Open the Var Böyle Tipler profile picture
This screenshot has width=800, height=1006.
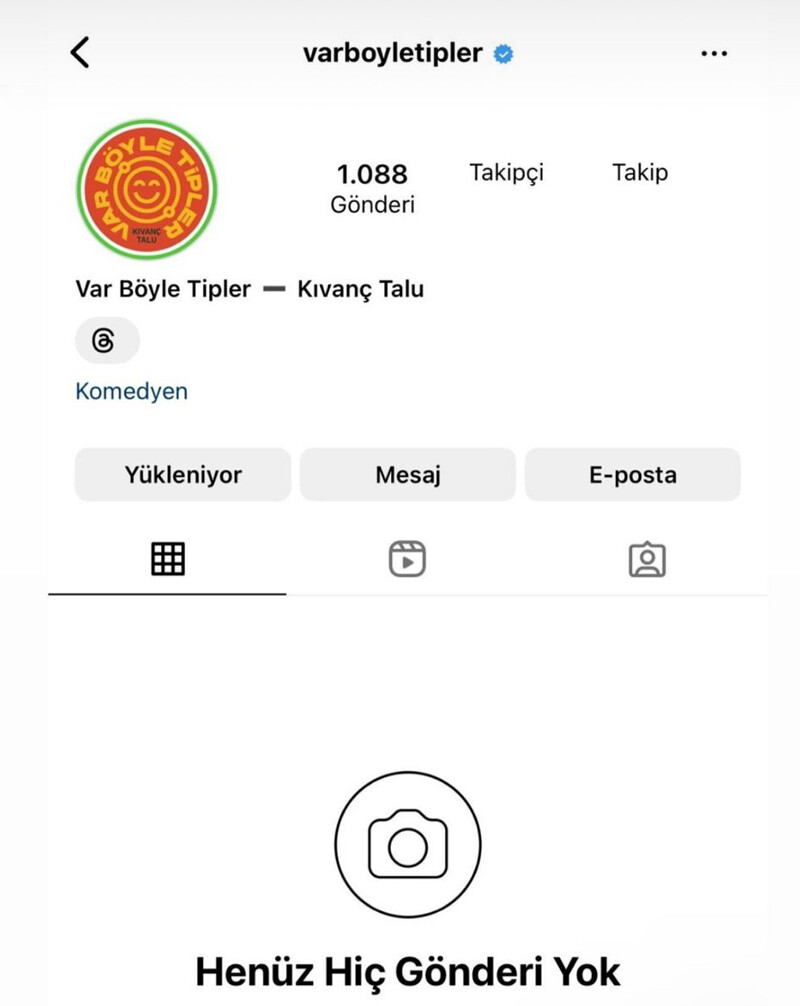coord(146,189)
